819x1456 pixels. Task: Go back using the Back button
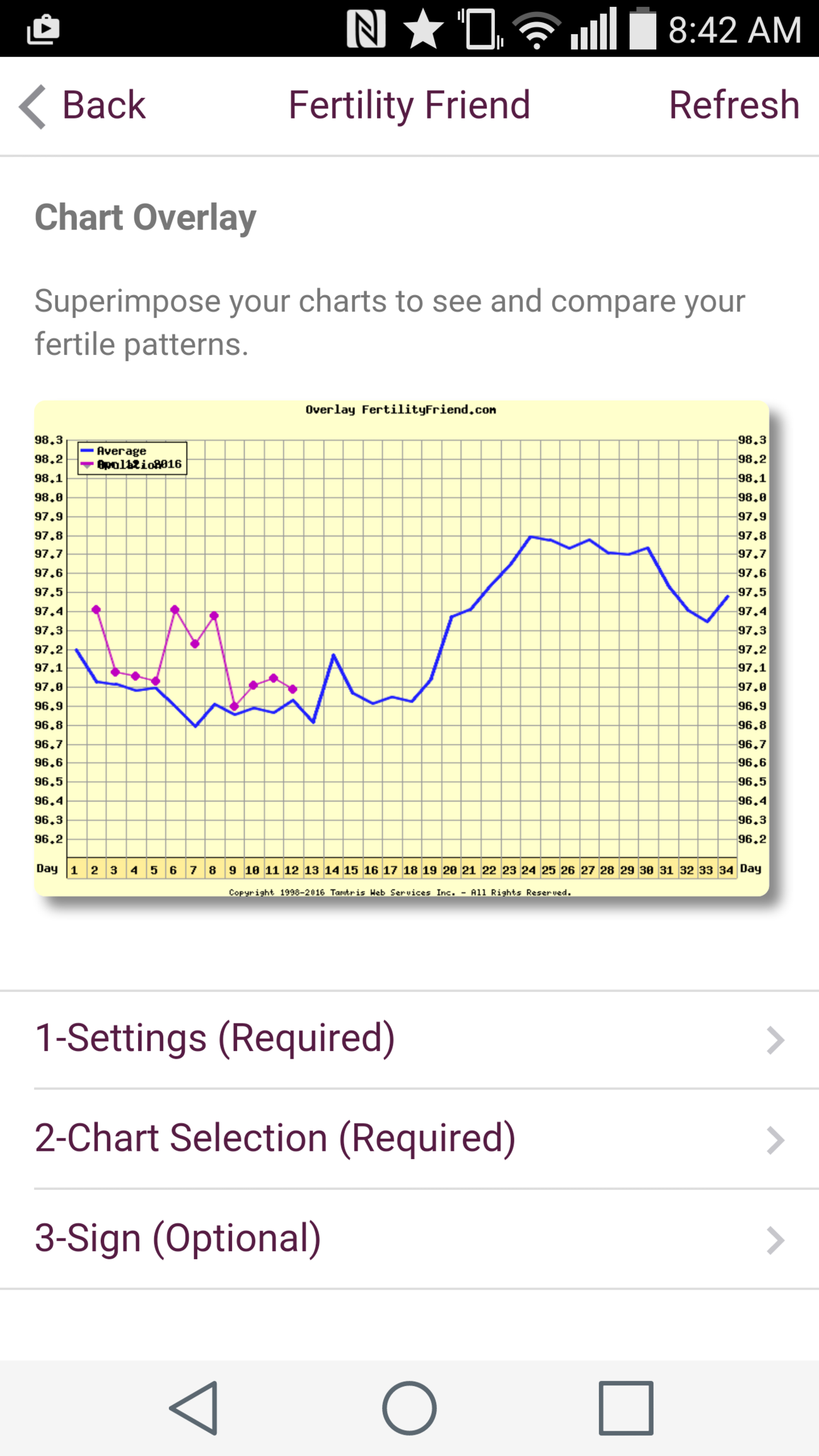(x=83, y=105)
